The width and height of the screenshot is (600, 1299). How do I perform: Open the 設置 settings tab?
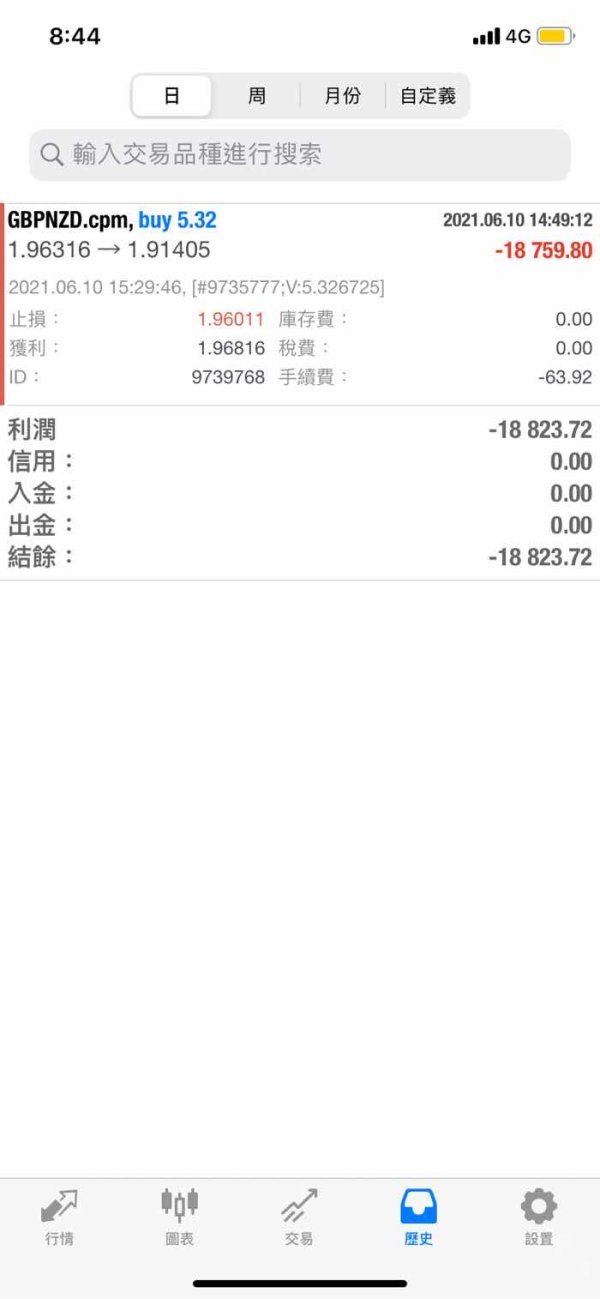point(539,1217)
